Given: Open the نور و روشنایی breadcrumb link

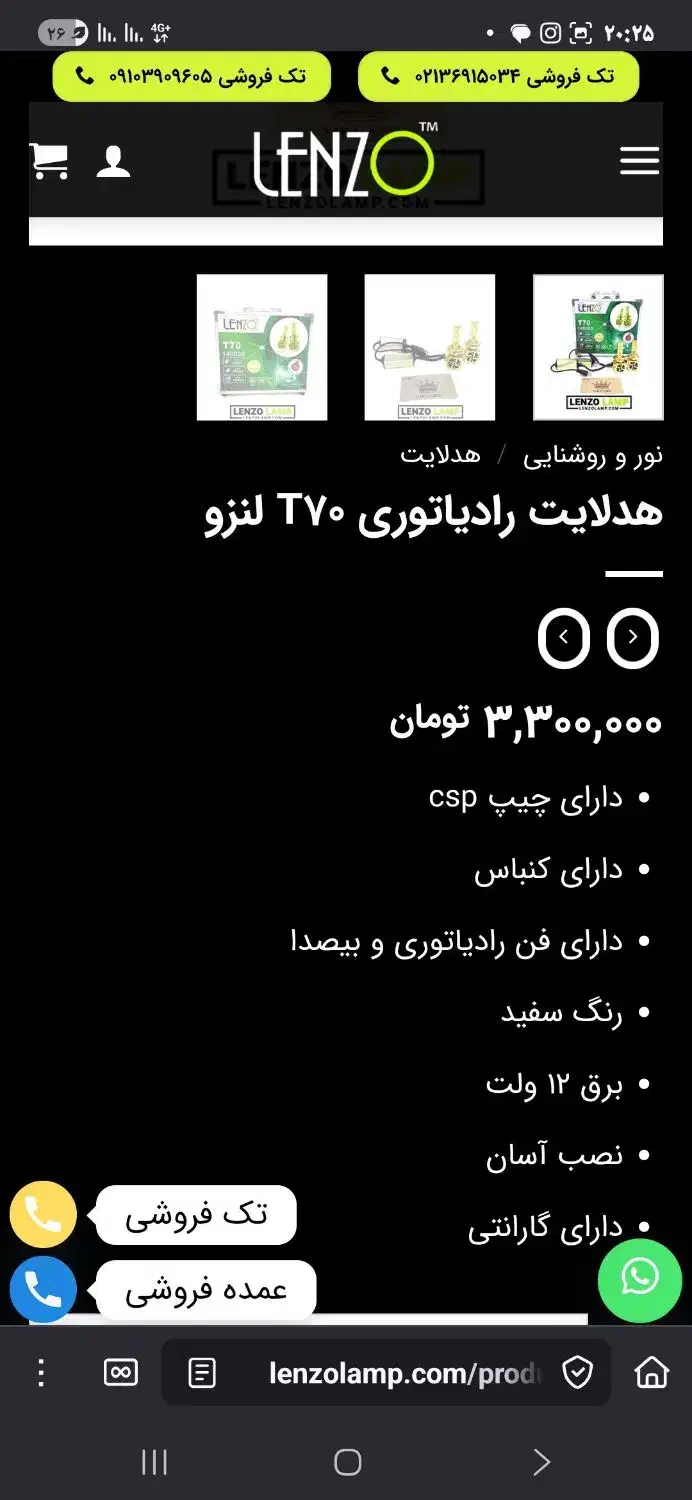Looking at the screenshot, I should click(x=593, y=456).
